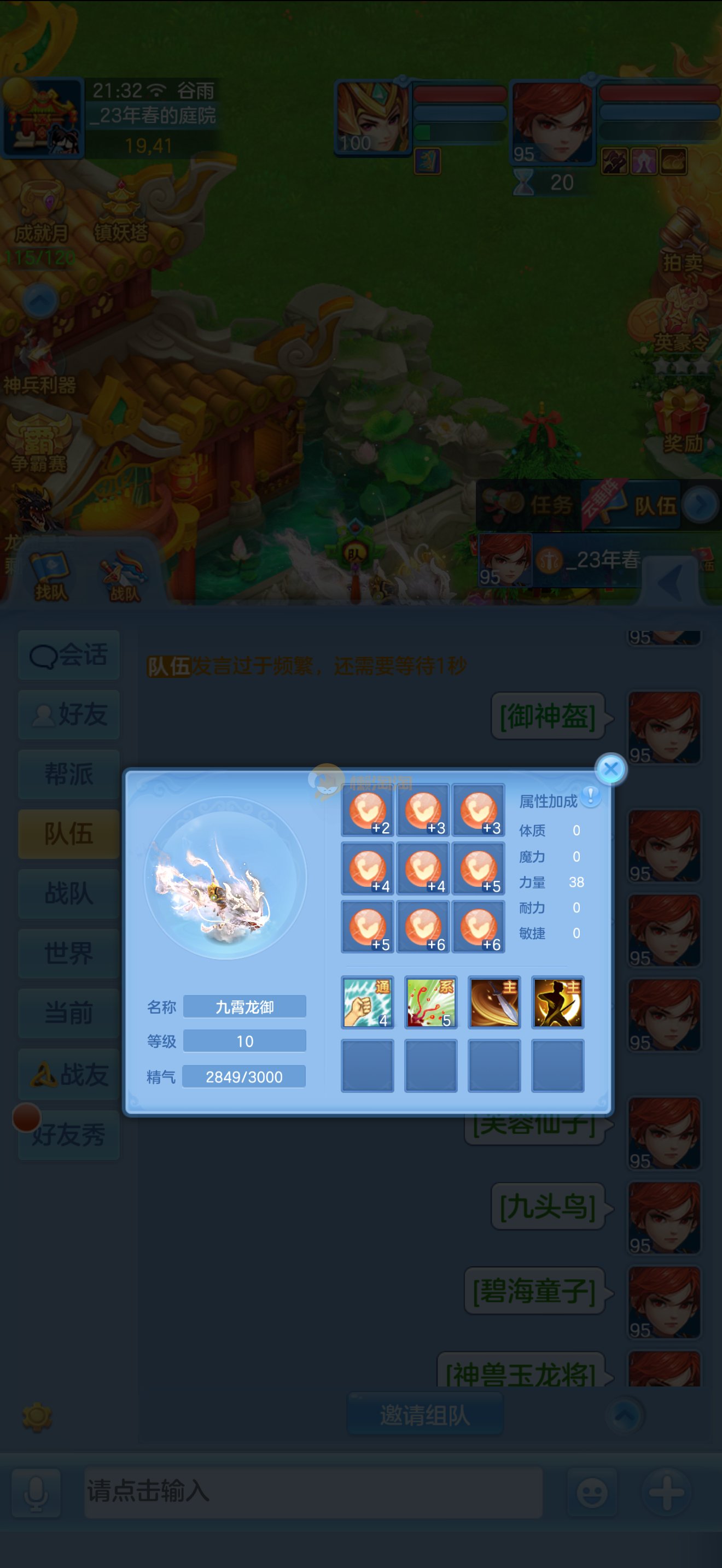
Task: Switch to the 世界 channel
Action: tap(69, 953)
